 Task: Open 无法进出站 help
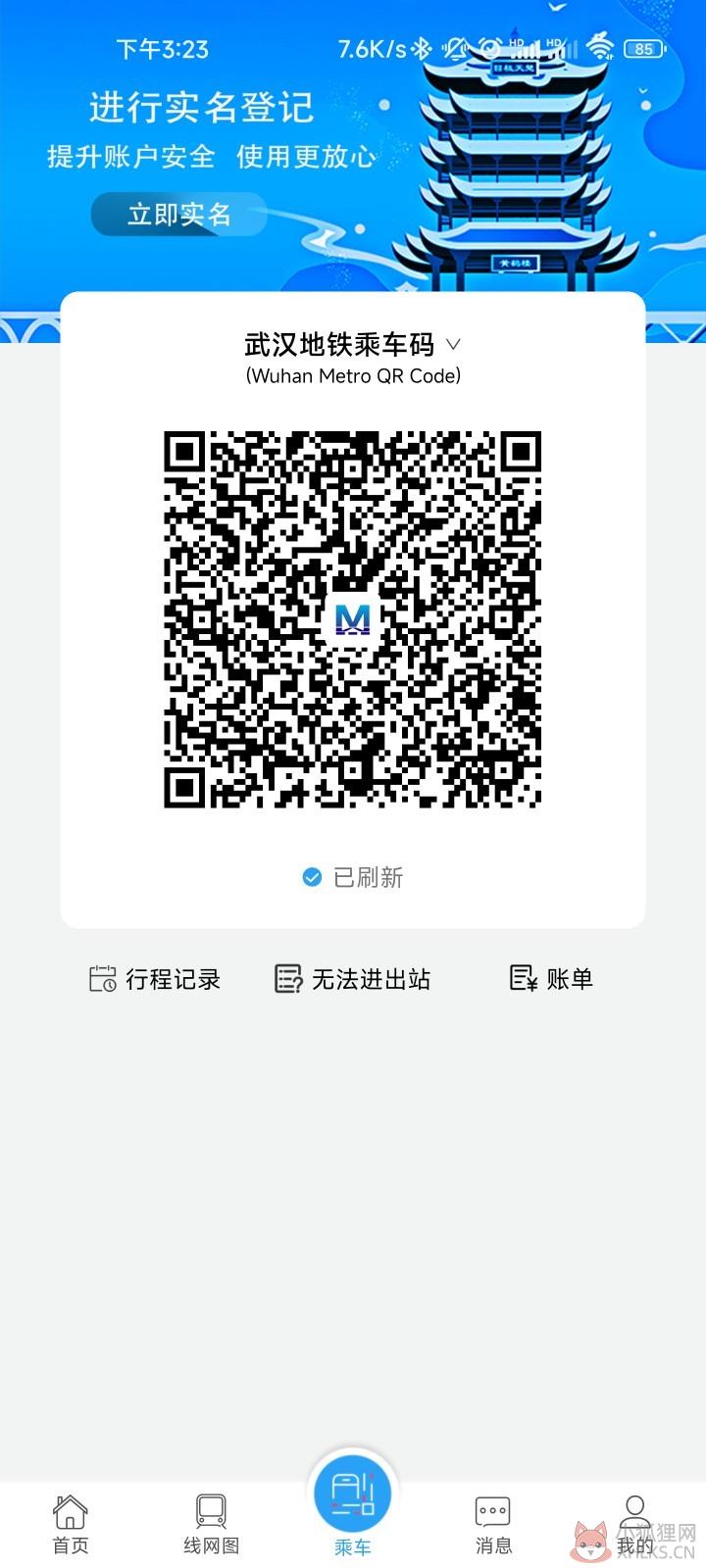353,979
